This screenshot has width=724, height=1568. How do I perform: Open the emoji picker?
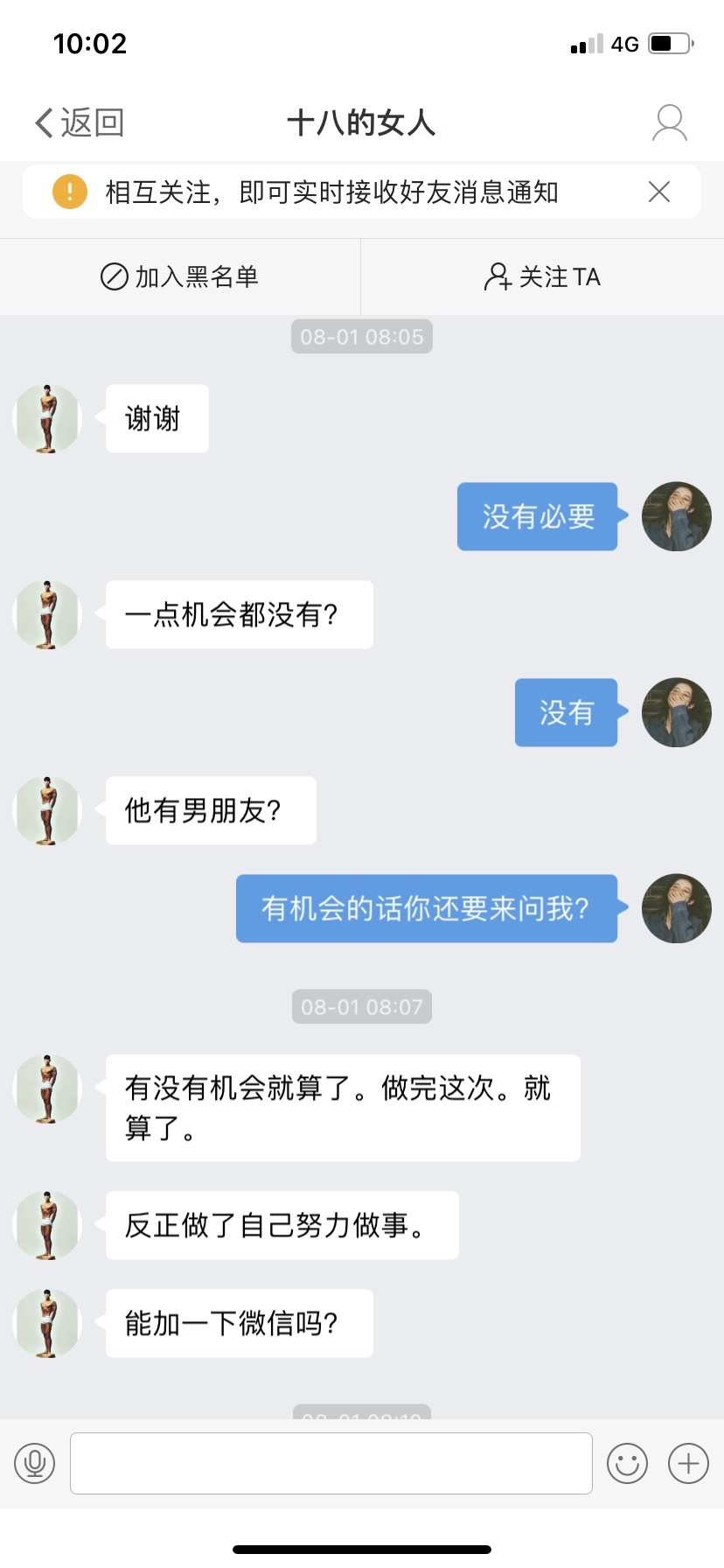click(627, 1462)
